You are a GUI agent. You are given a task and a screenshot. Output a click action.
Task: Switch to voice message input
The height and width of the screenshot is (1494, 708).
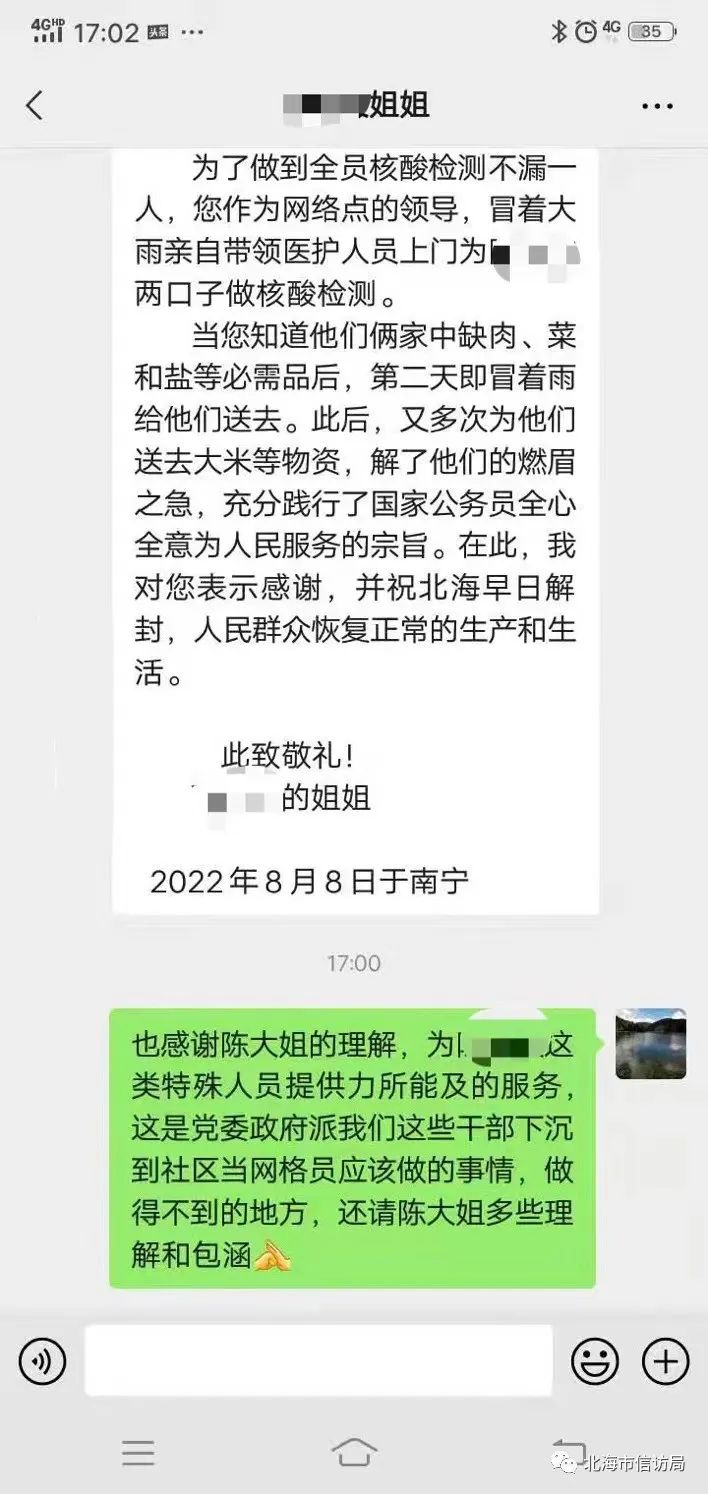coord(42,1361)
